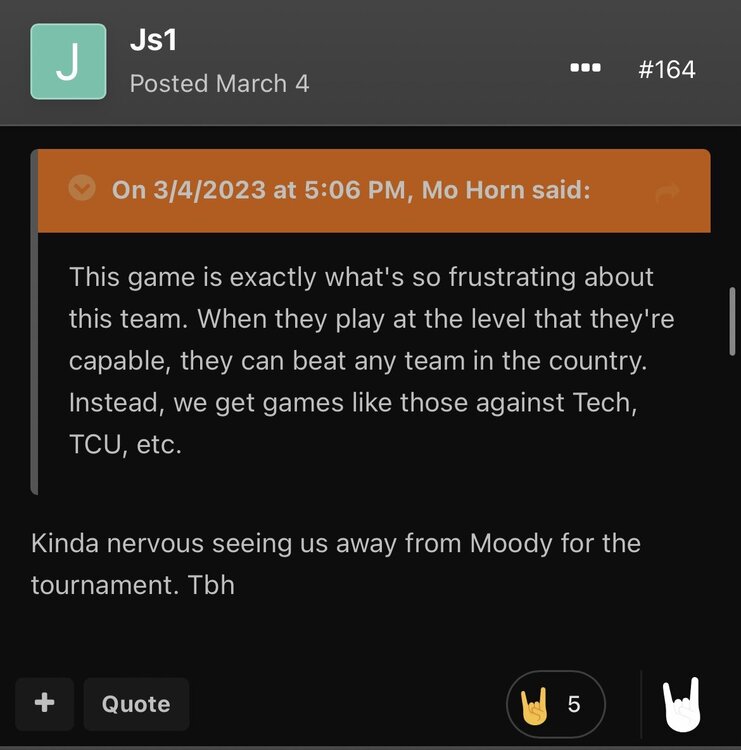Jump to Mo Horn's original post
The image size is (741, 750).
[667, 193]
